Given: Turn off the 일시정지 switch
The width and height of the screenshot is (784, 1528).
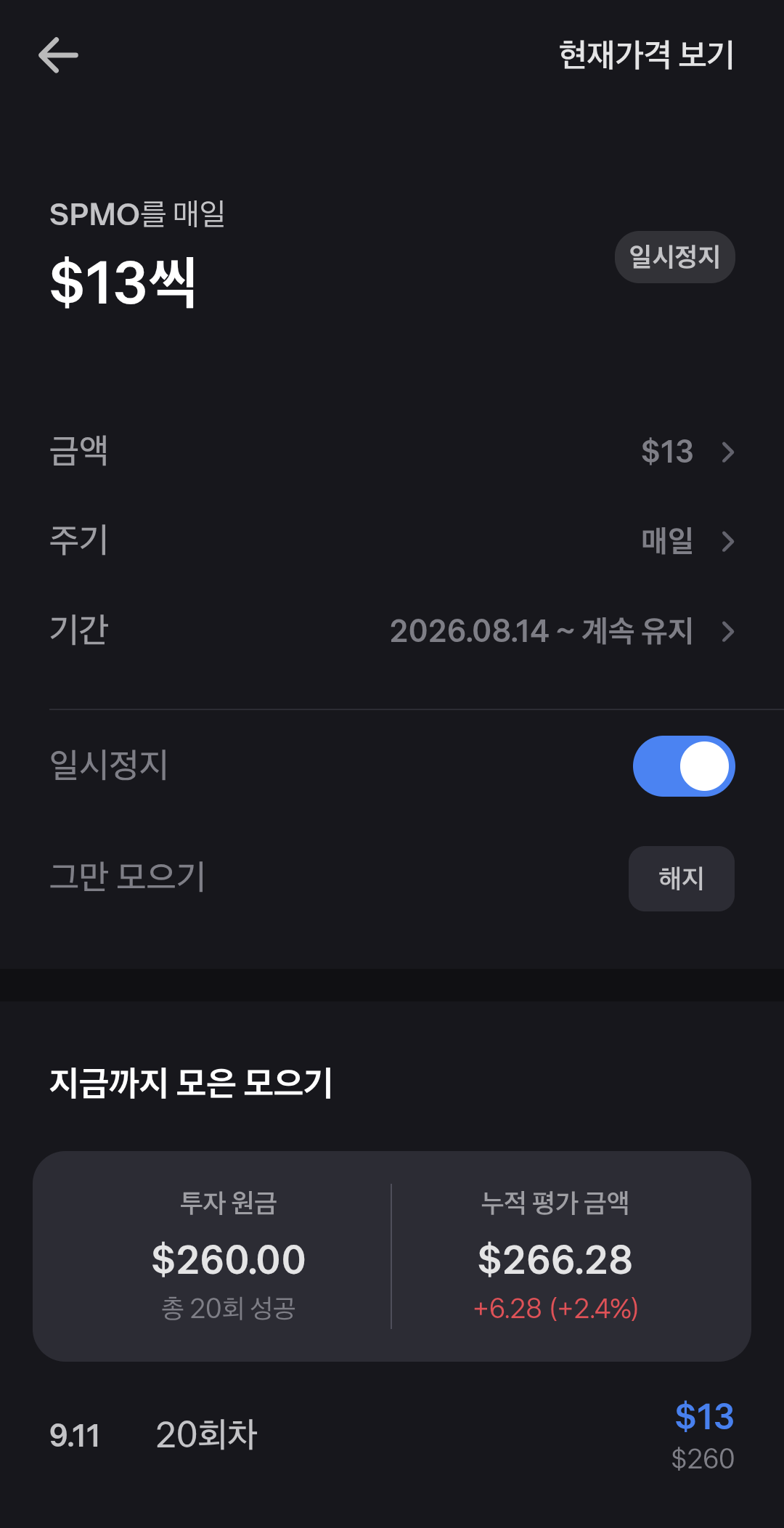Looking at the screenshot, I should coord(684,766).
